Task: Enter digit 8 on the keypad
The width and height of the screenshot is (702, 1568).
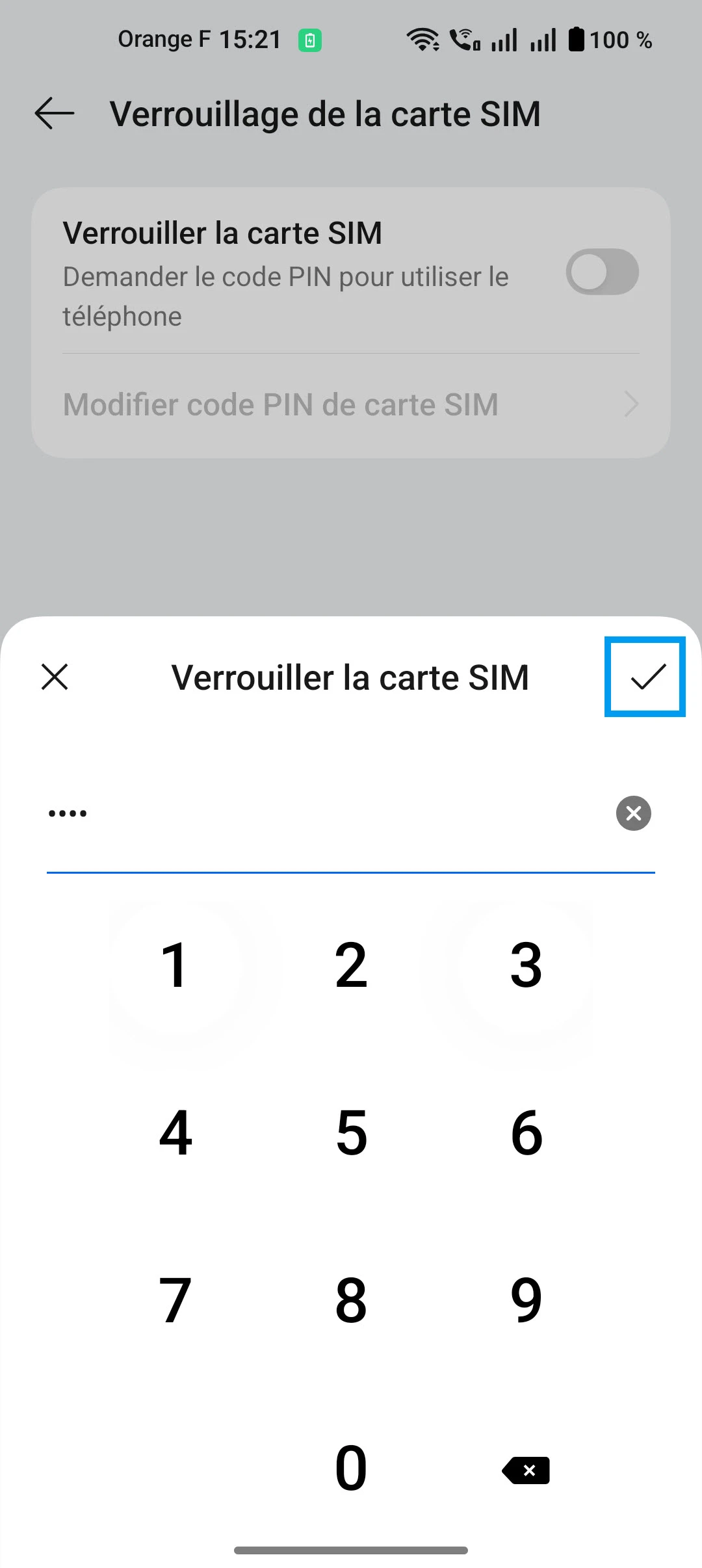Action: [x=351, y=1301]
